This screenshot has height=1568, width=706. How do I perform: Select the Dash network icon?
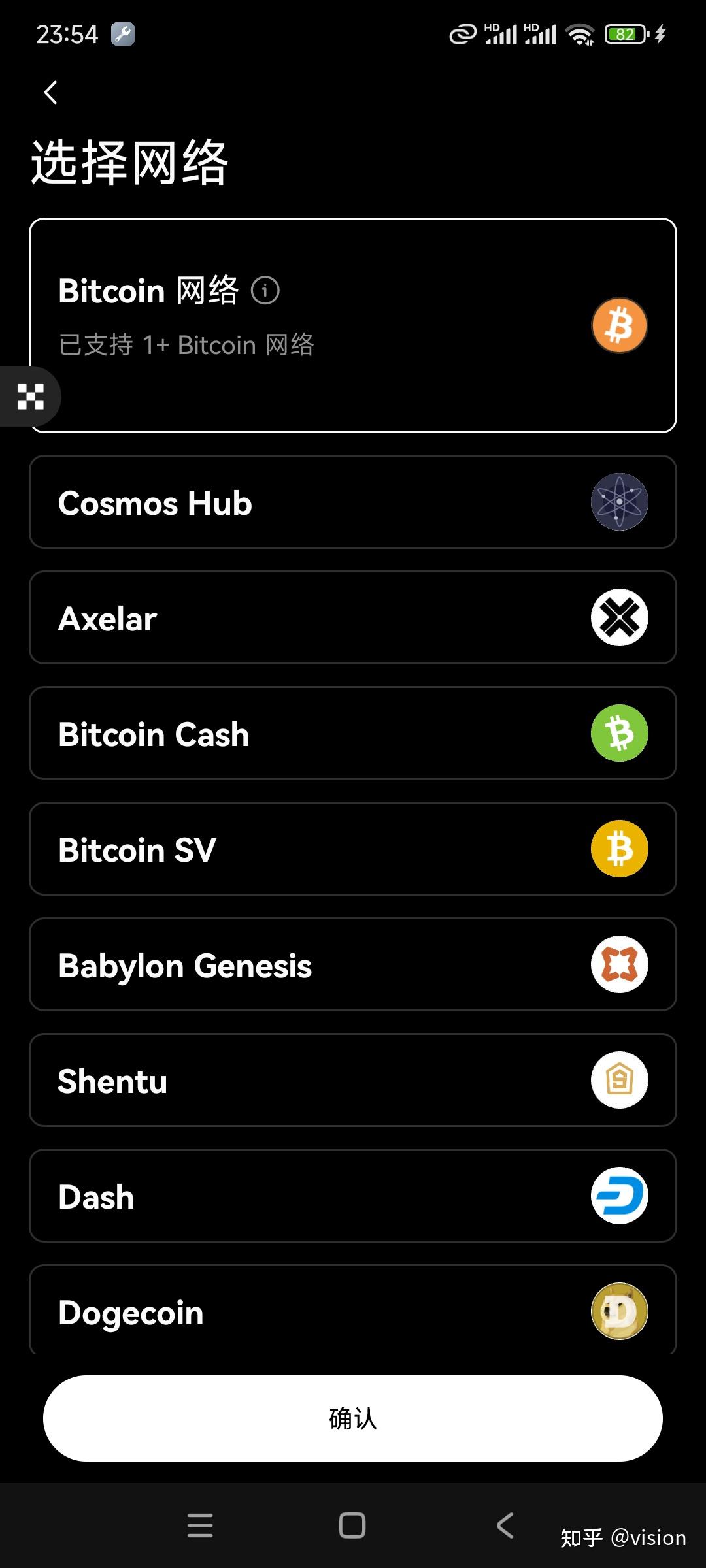click(x=618, y=1196)
